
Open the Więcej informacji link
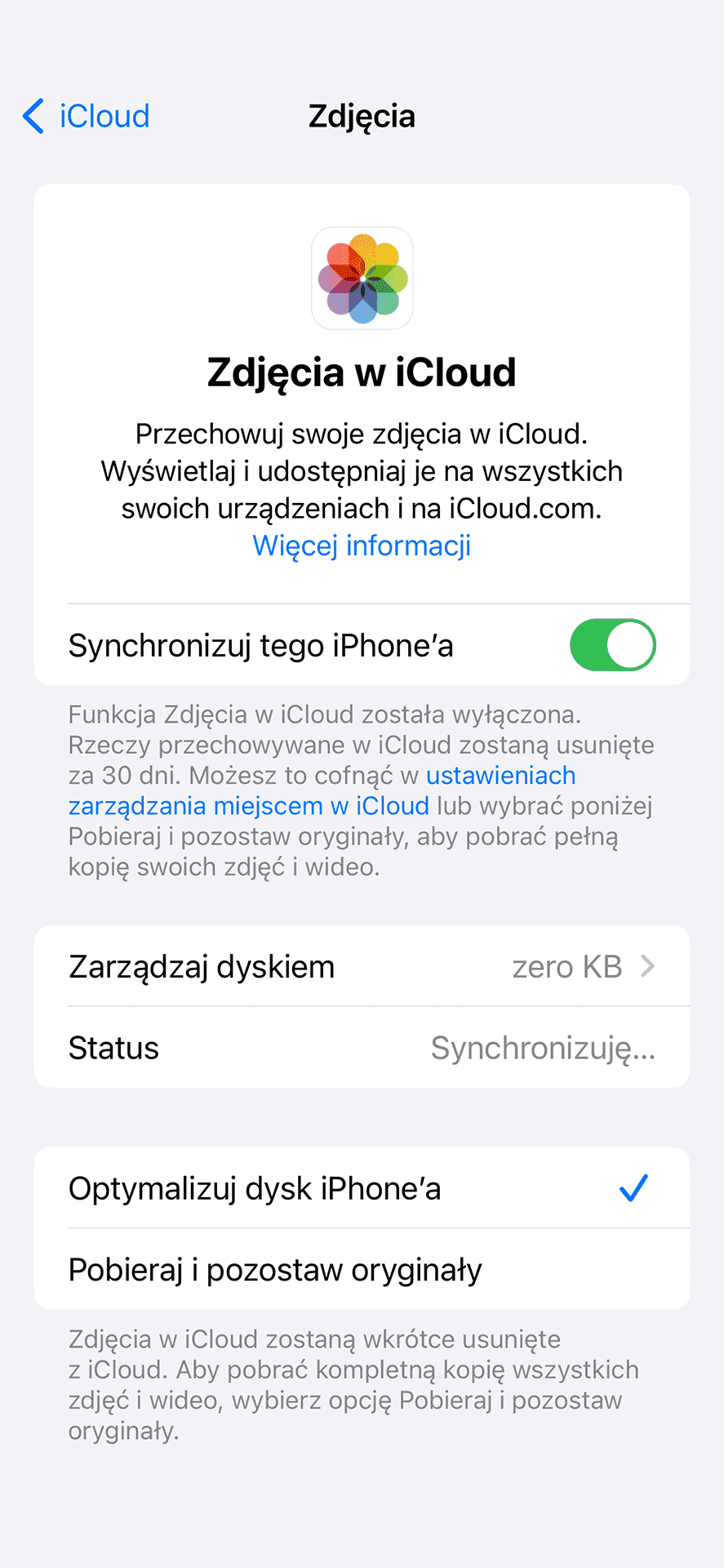point(362,546)
